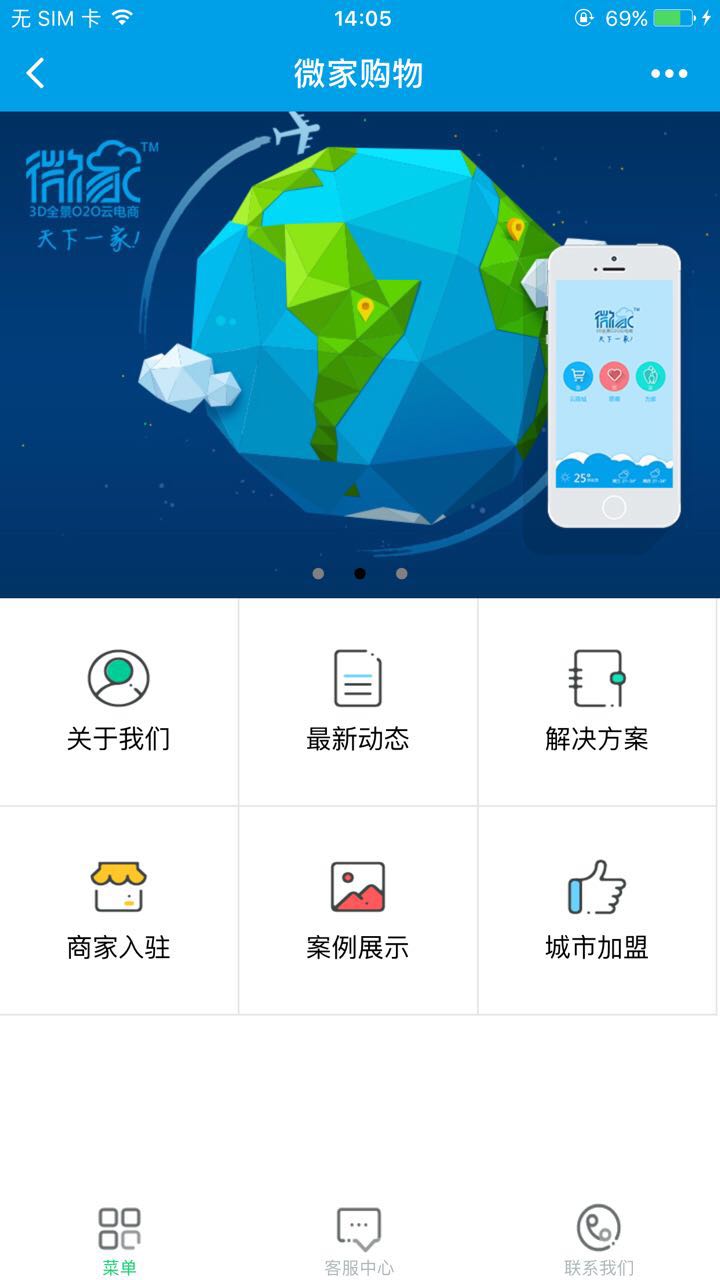Open the three-dot overflow menu

[668, 73]
